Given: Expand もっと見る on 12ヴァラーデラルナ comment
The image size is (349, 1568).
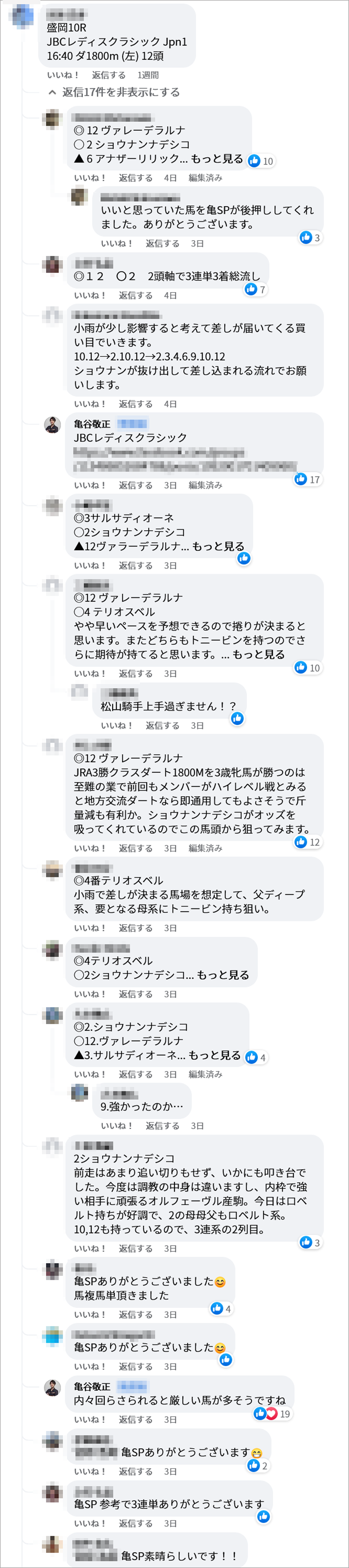Looking at the screenshot, I should (x=218, y=546).
